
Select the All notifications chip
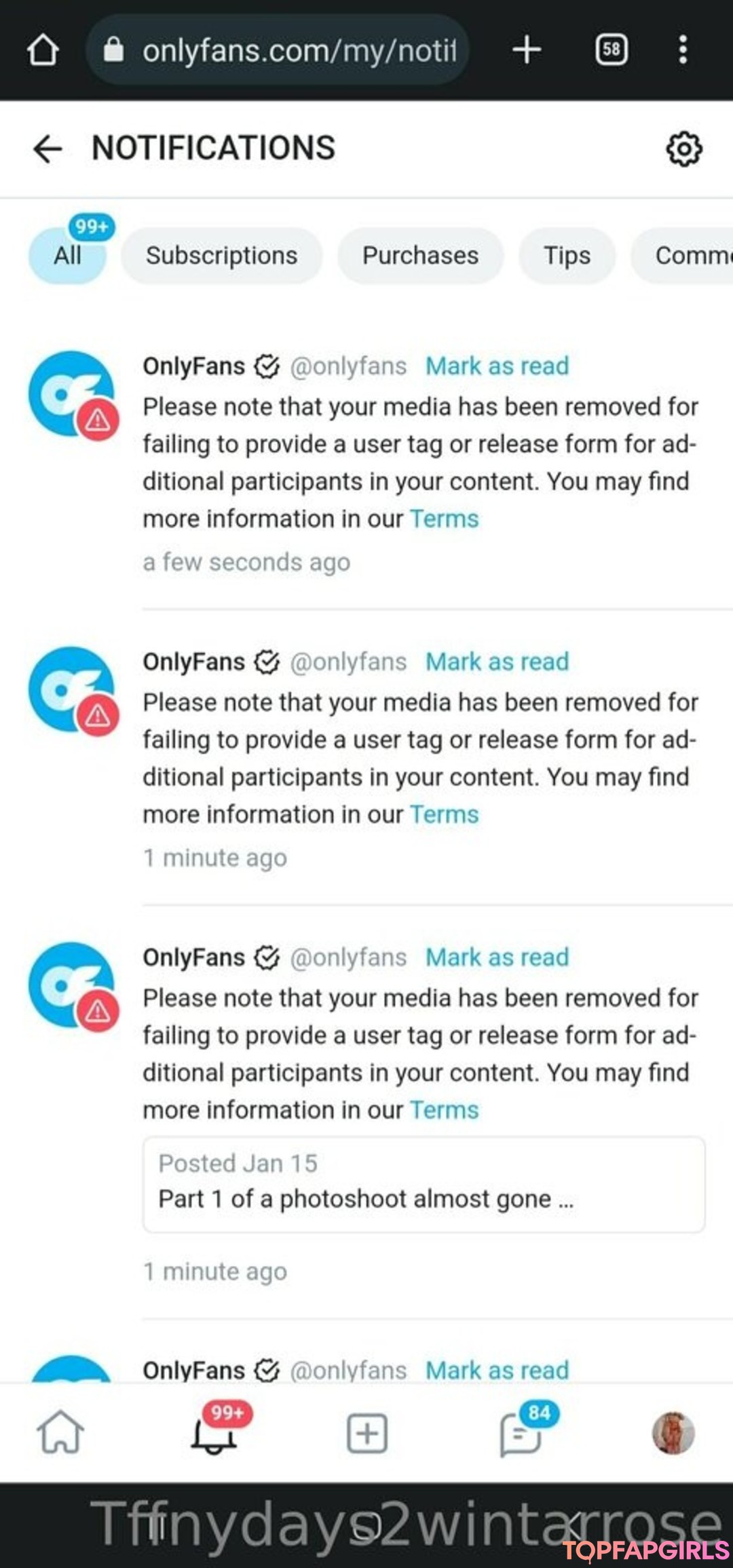tap(67, 256)
